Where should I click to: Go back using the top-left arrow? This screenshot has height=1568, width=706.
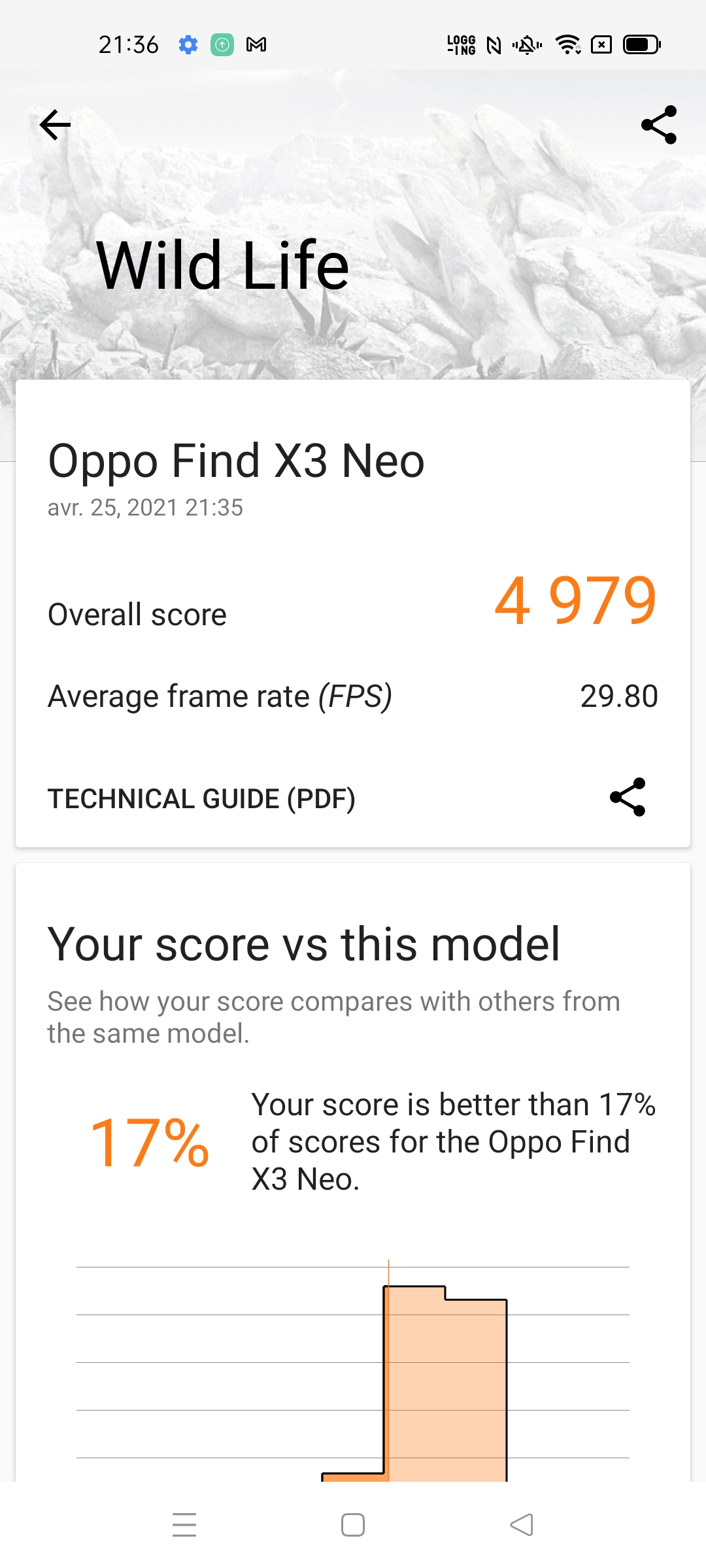tap(55, 125)
